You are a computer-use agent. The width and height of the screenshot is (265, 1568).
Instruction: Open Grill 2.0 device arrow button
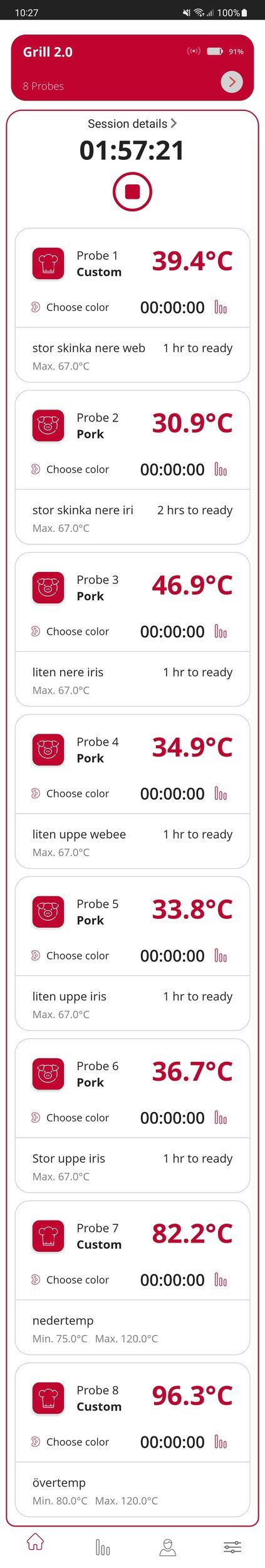[x=232, y=82]
